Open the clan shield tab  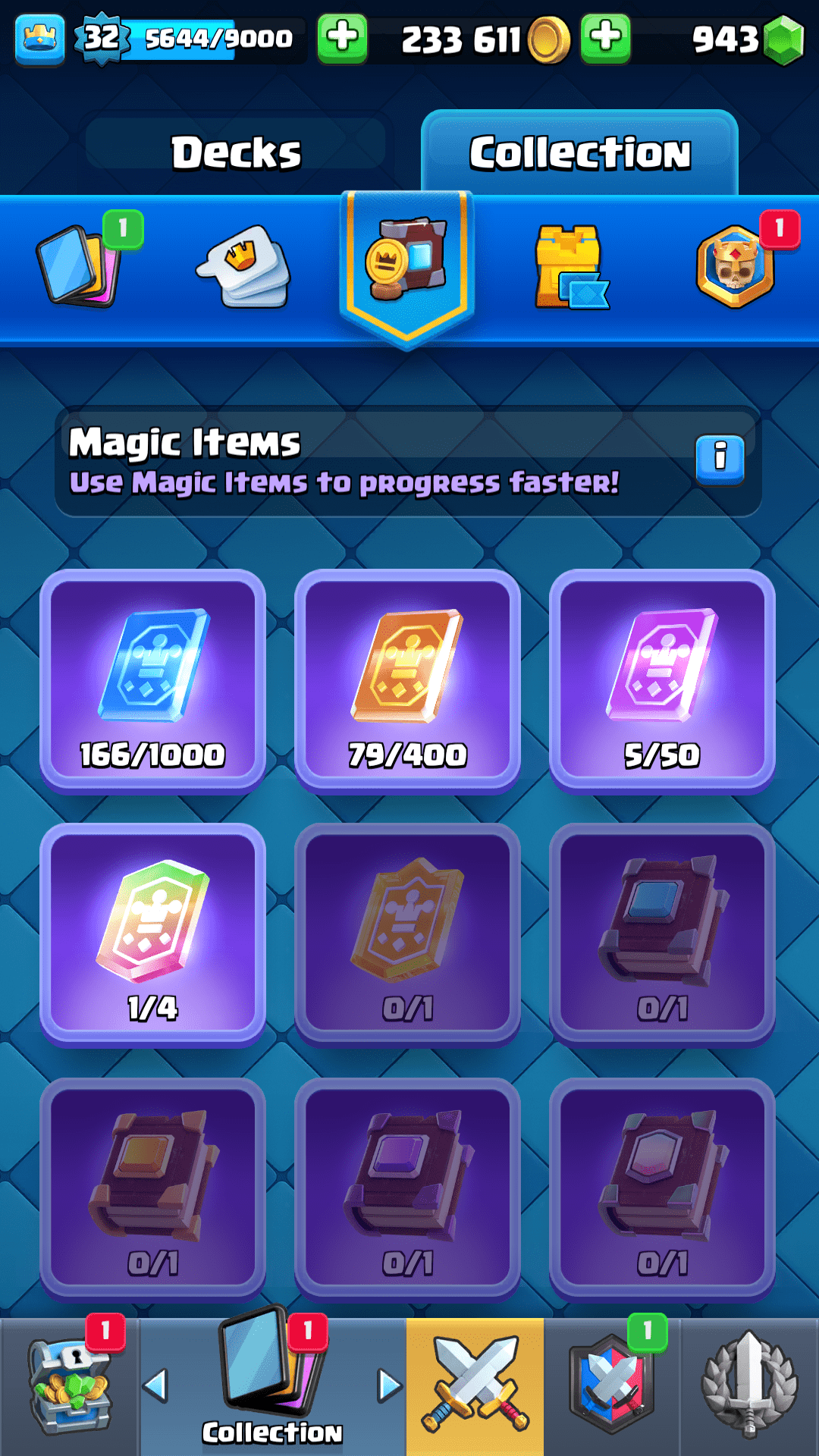click(x=611, y=1386)
